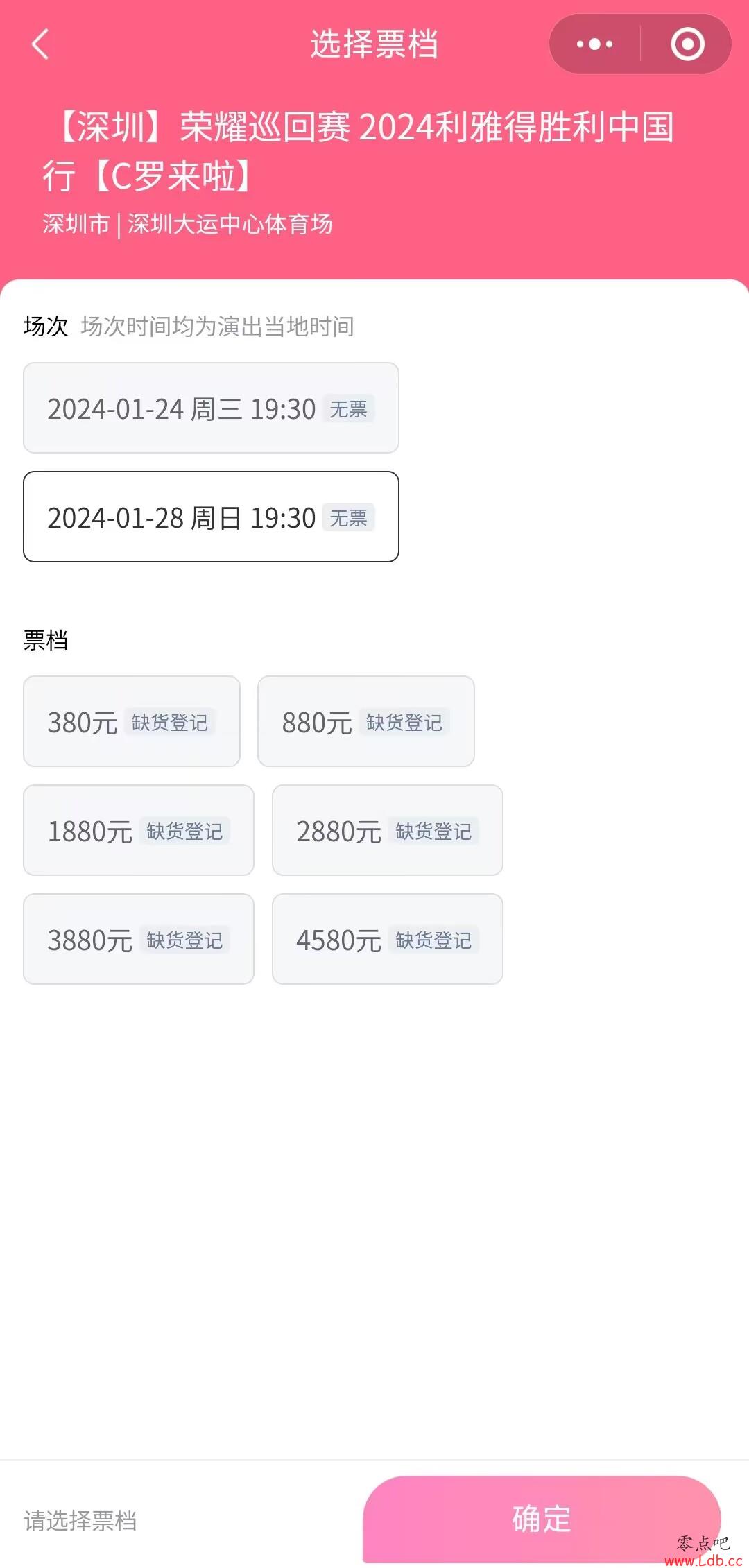749x1568 pixels.
Task: Select the 2024-01-28 周日 19:30 session
Action: coord(211,517)
